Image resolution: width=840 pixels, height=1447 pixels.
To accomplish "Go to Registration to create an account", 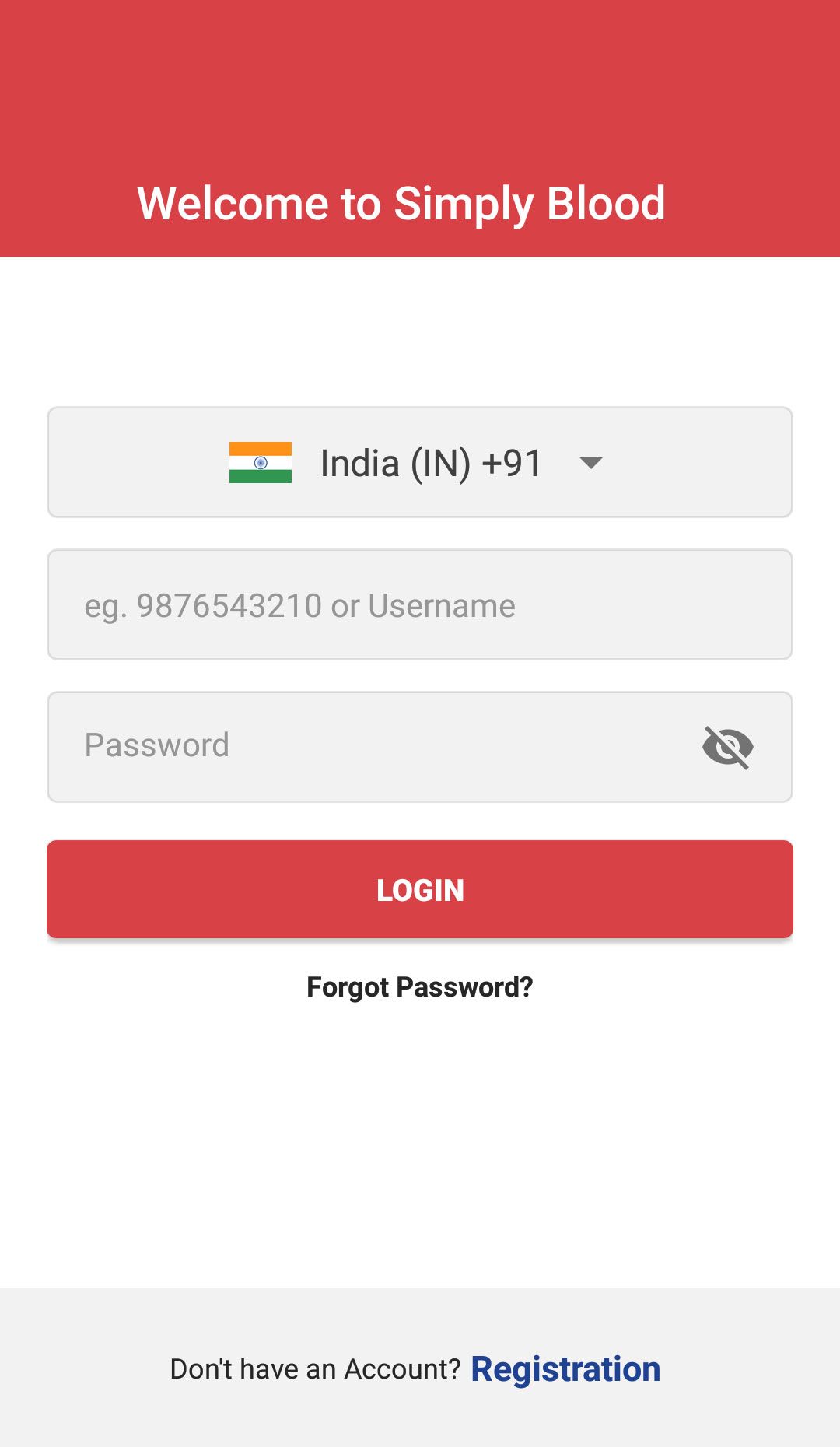I will [565, 1369].
